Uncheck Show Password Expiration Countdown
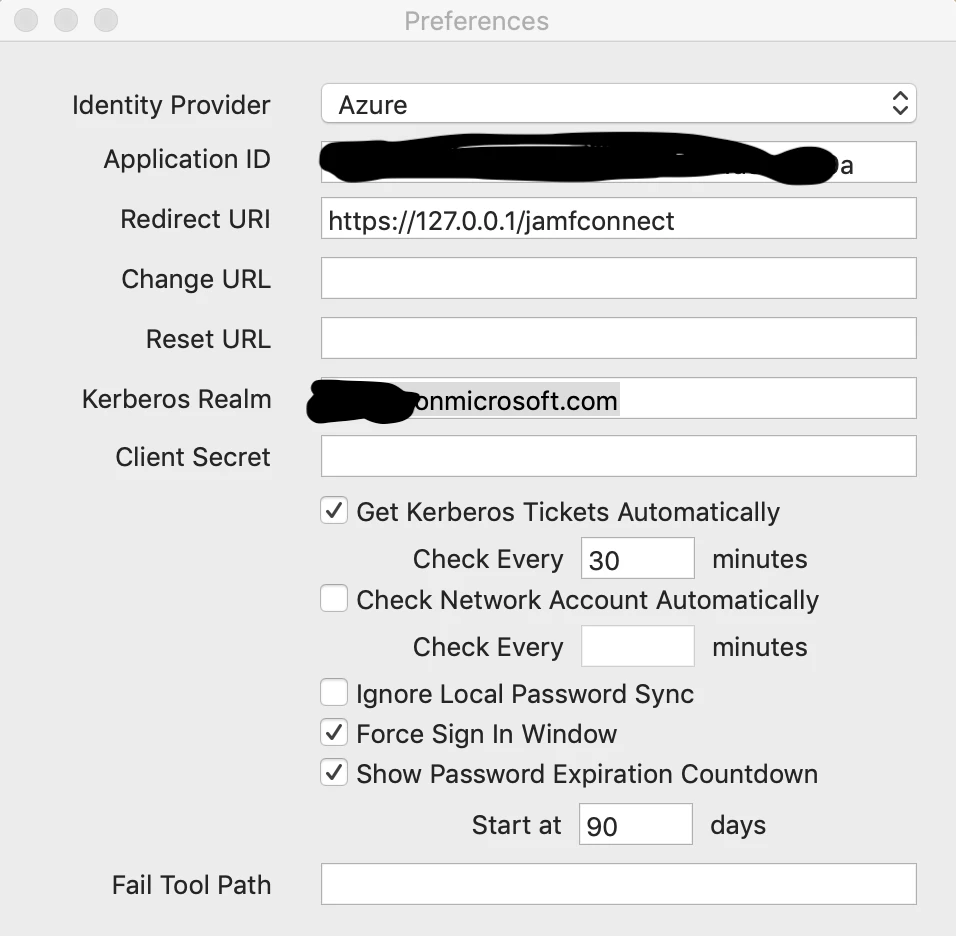 point(334,773)
